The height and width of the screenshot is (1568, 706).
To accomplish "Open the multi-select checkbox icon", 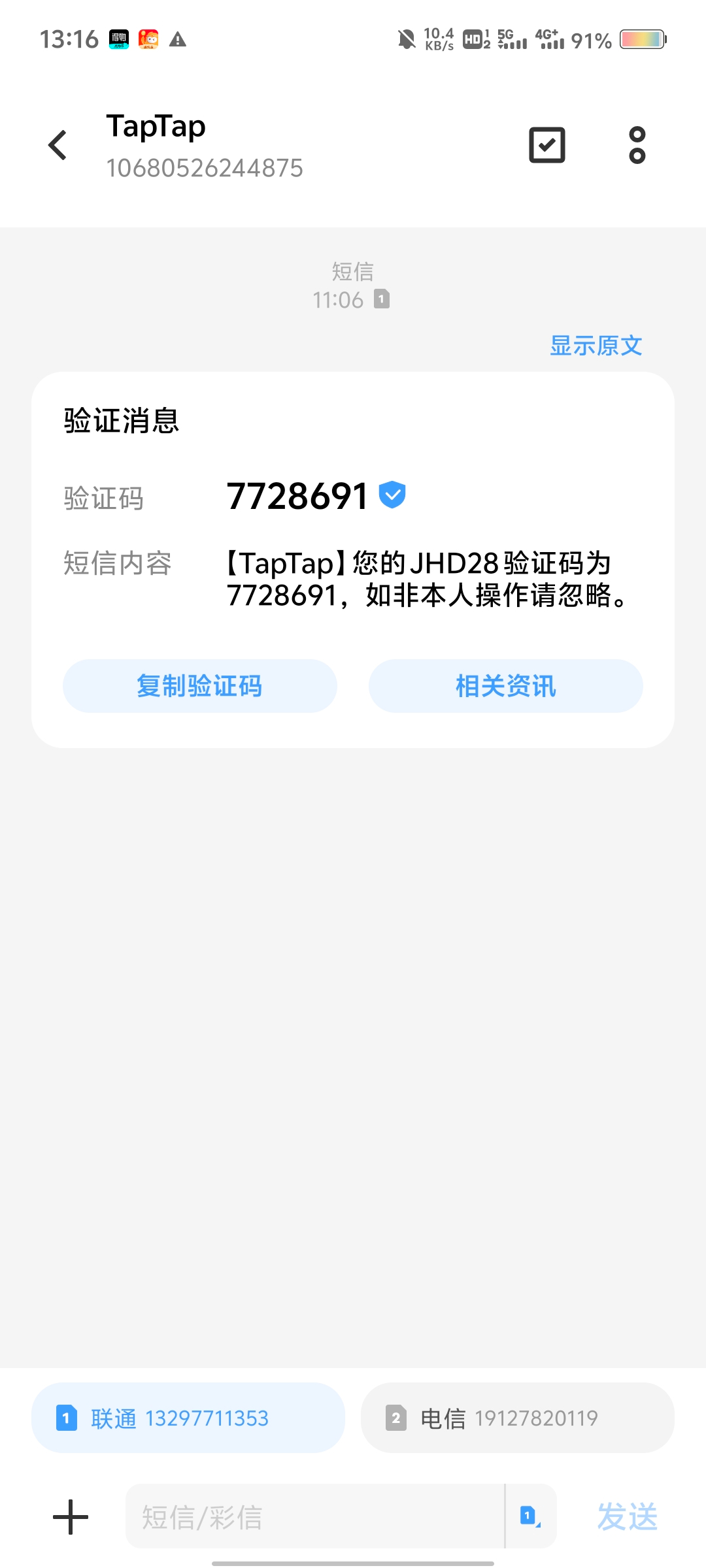I will [546, 145].
